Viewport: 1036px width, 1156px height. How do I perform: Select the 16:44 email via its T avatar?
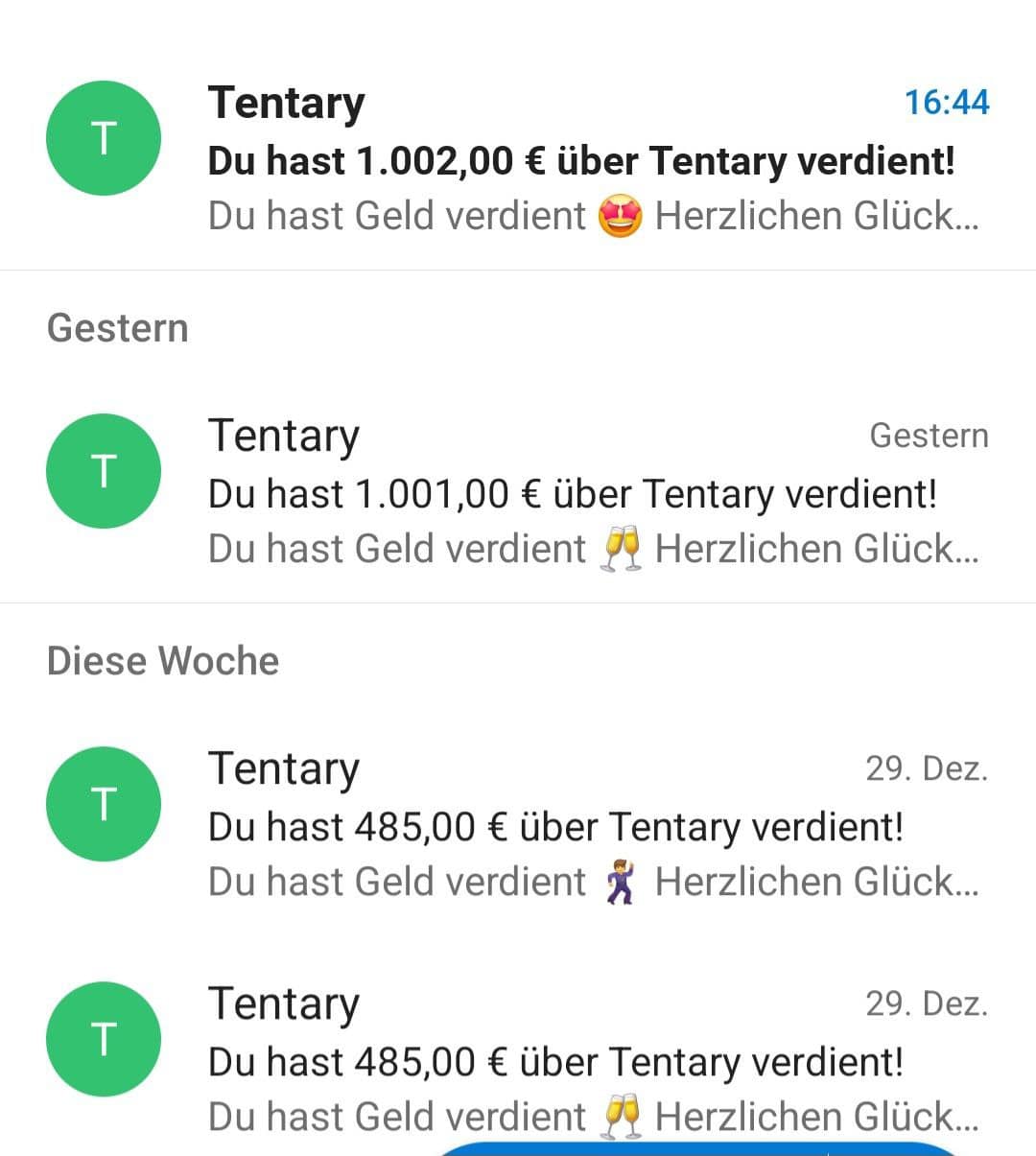(104, 138)
